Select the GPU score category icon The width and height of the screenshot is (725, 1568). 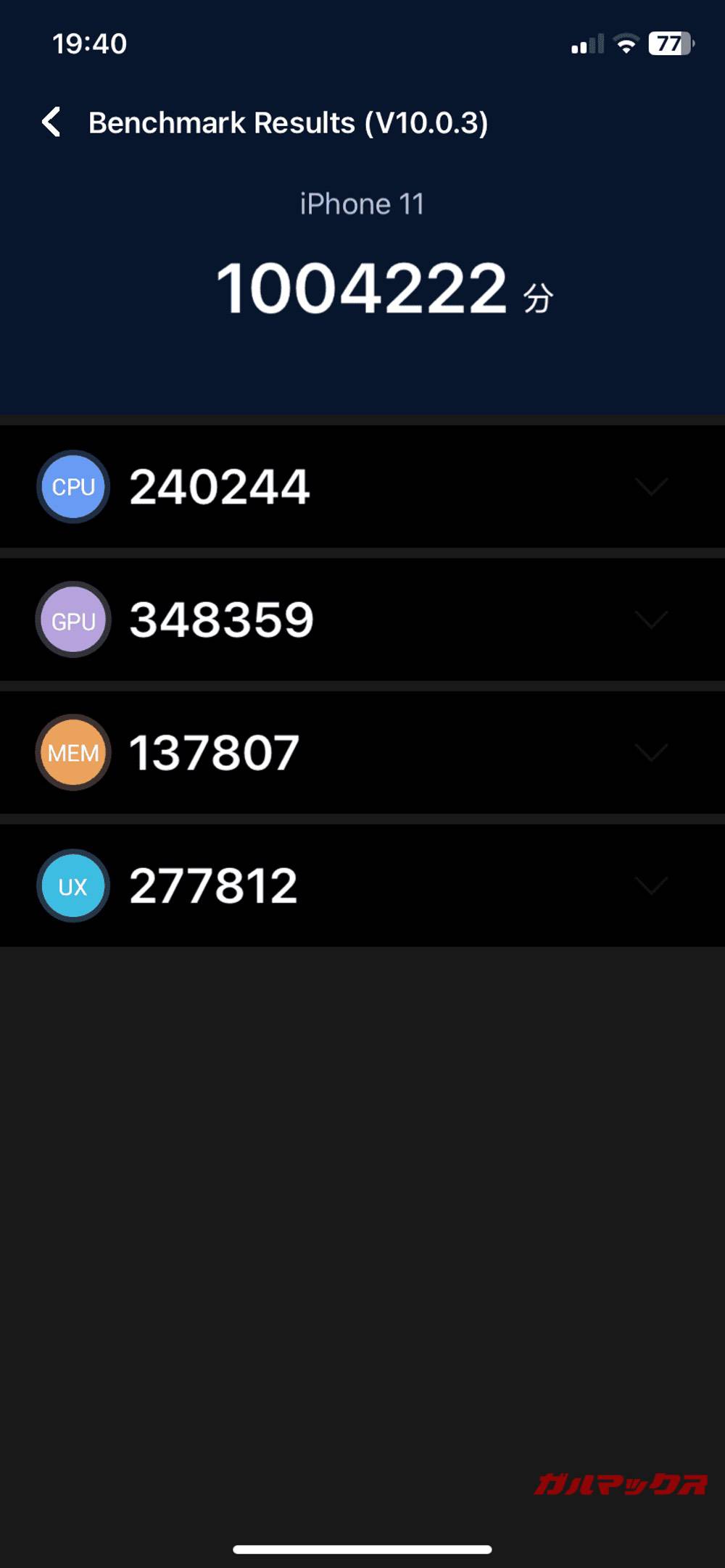coord(72,620)
